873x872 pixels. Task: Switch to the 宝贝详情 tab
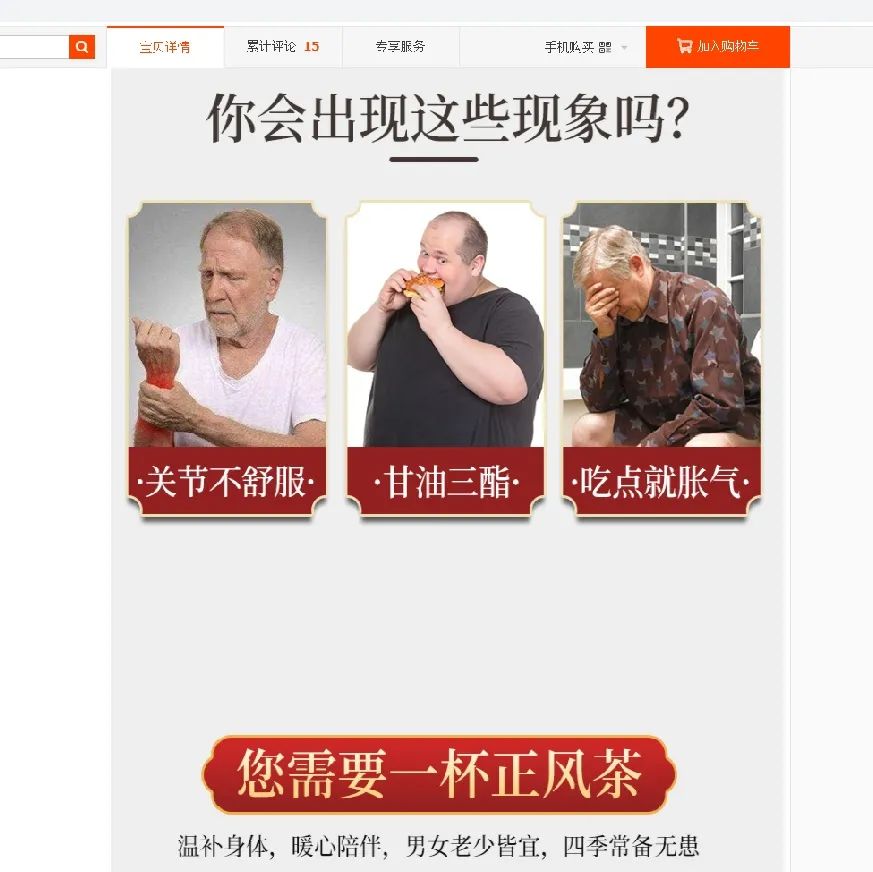(x=165, y=47)
